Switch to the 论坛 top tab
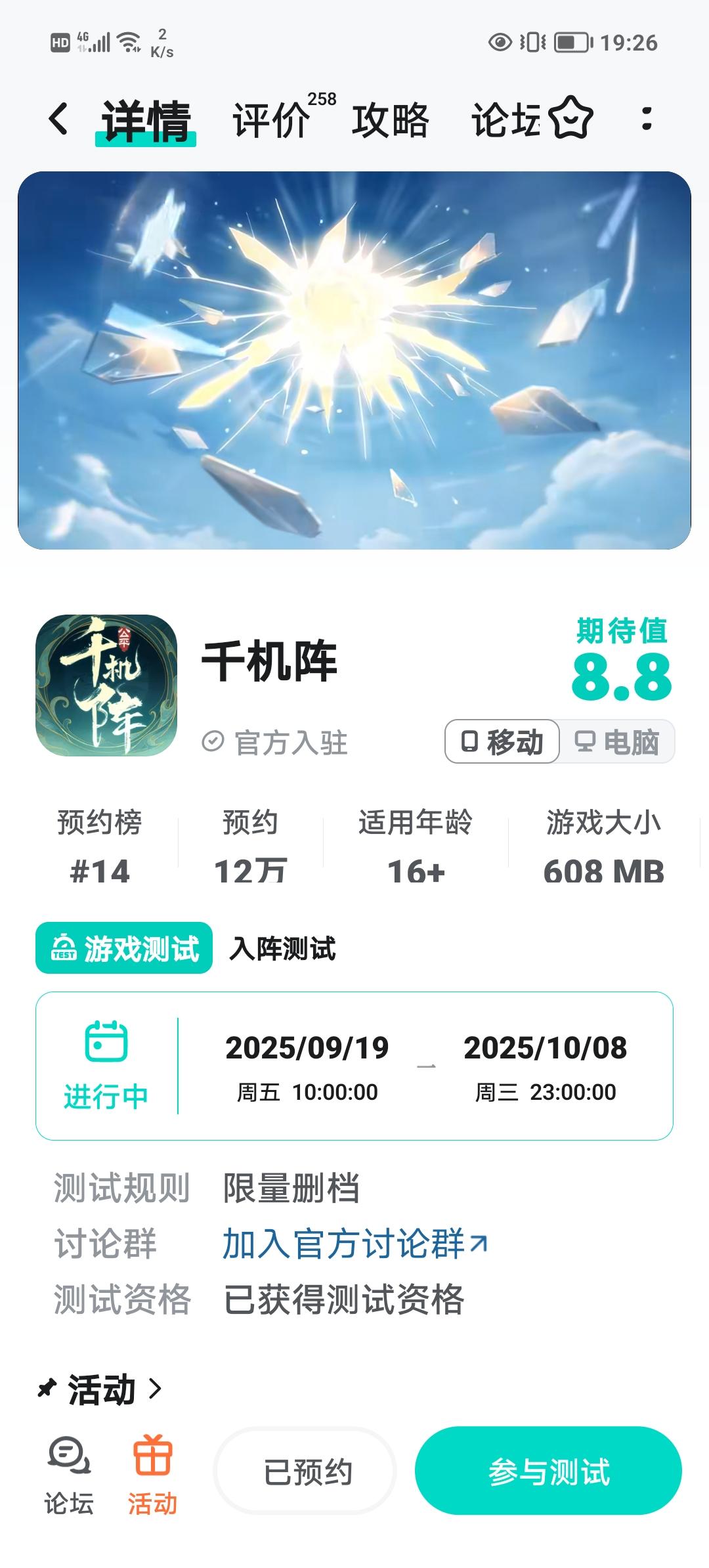 [505, 120]
